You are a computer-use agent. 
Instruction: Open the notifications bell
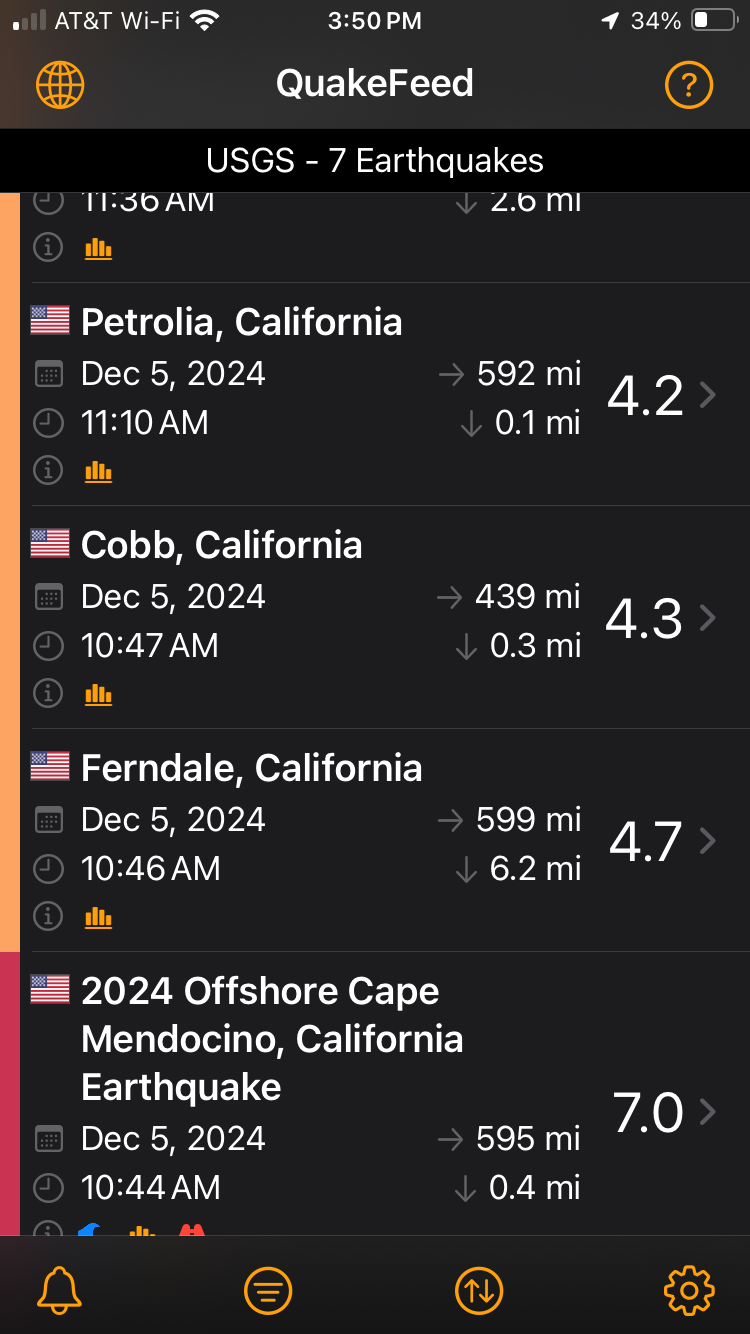[60, 1290]
